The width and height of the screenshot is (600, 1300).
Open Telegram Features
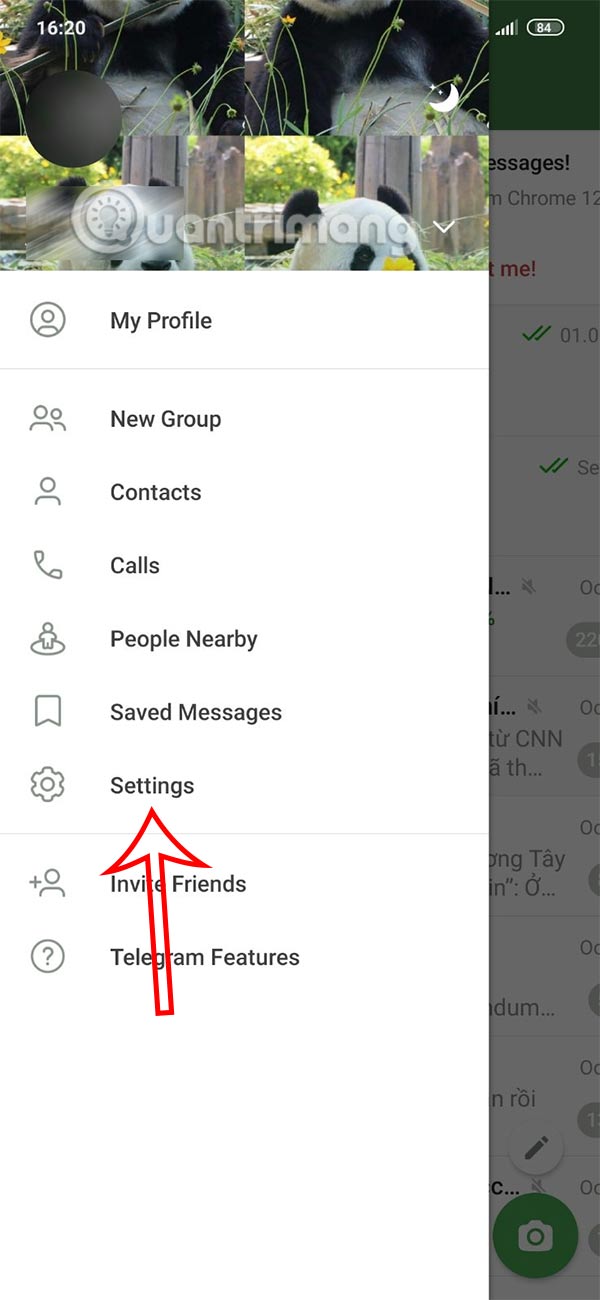204,957
